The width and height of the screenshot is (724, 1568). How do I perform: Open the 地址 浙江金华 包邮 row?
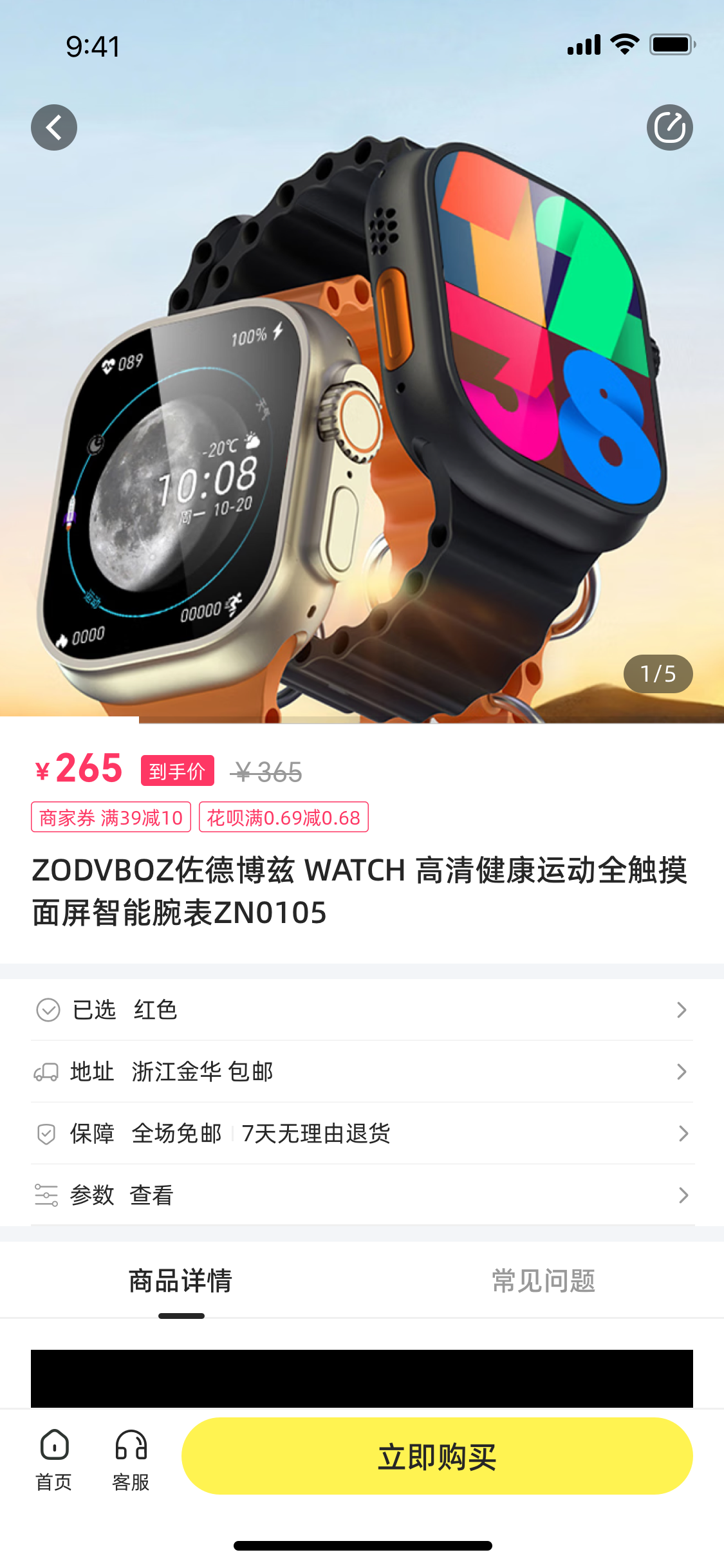tap(362, 1072)
